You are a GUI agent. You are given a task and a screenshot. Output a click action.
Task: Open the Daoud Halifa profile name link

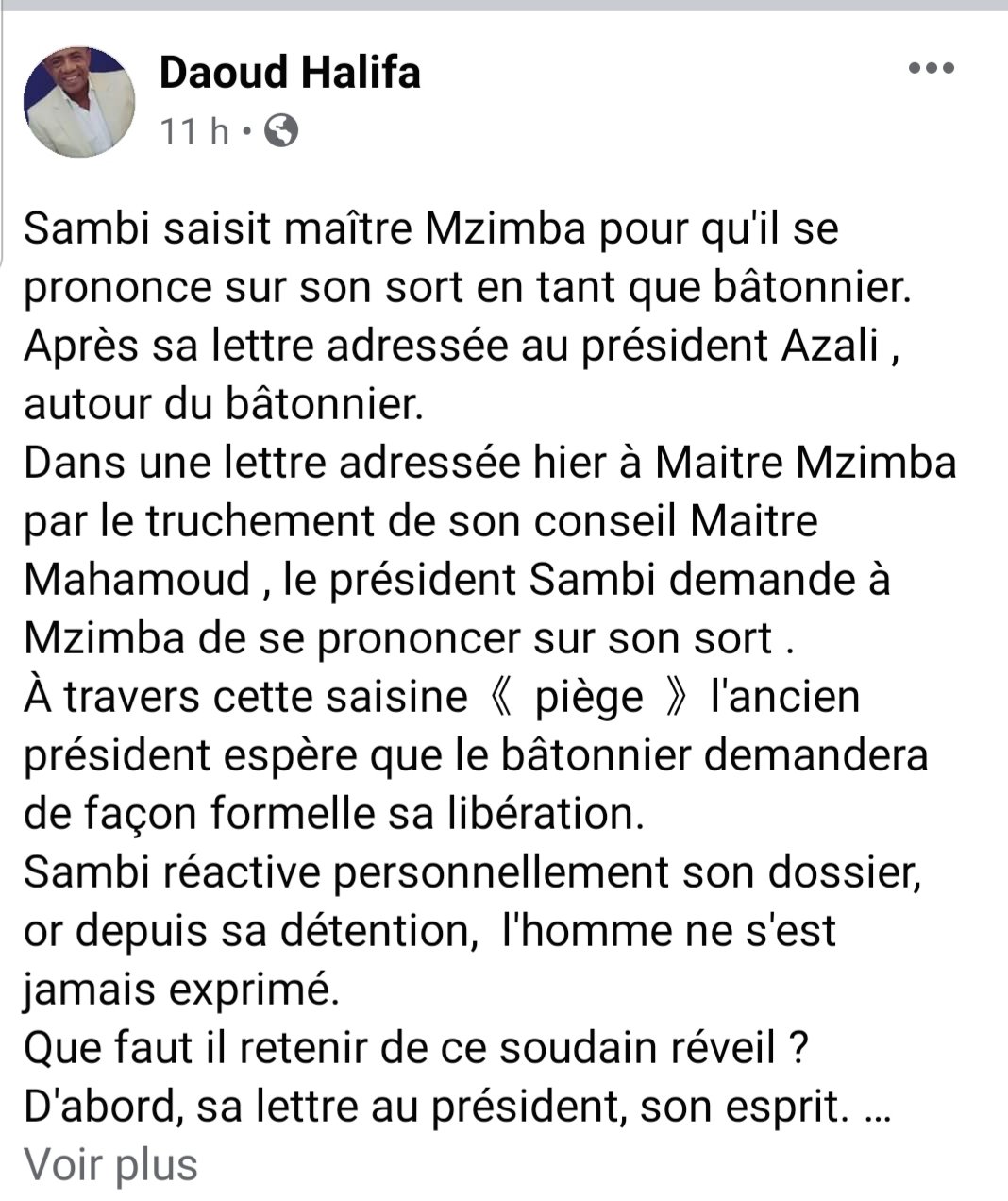coord(290,72)
